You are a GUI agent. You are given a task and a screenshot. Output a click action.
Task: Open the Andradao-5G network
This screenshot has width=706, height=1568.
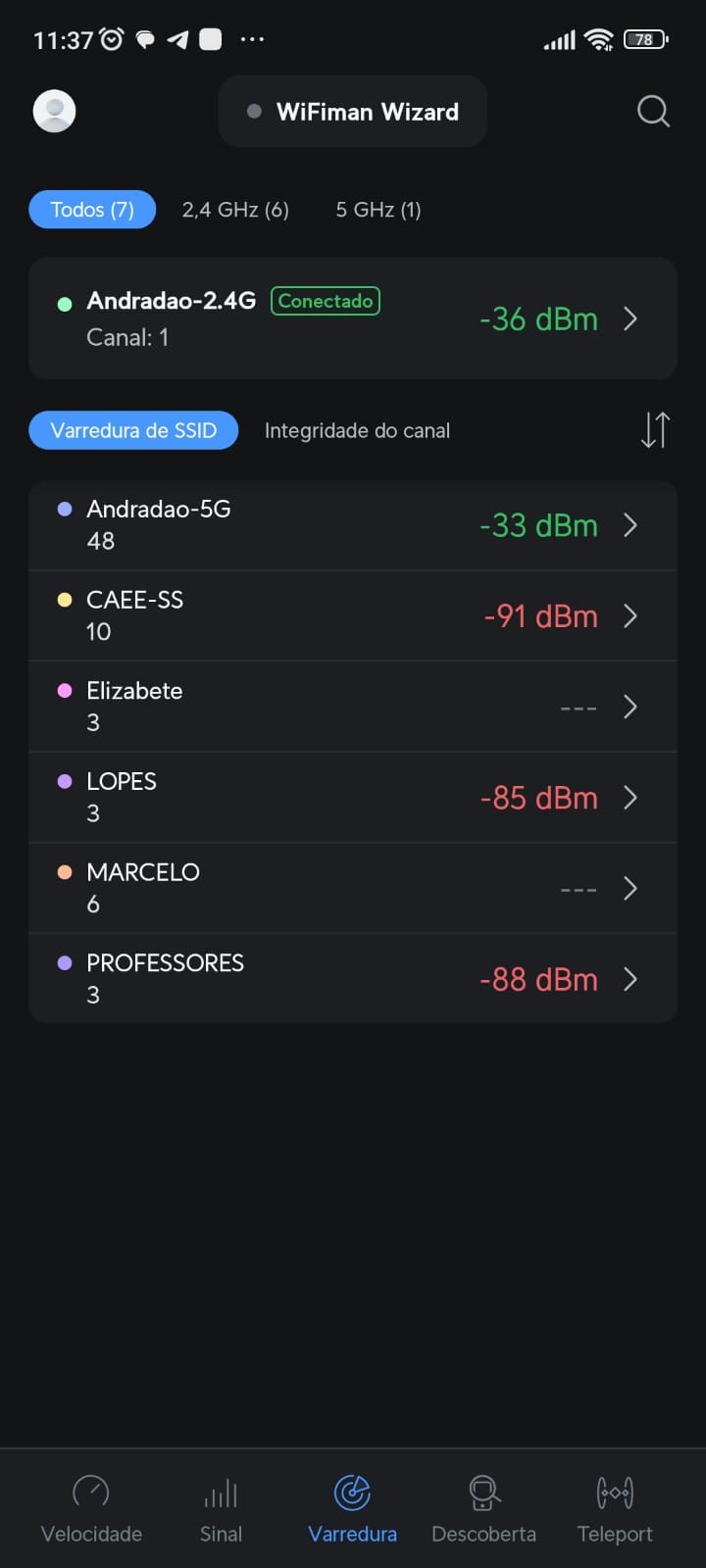353,525
